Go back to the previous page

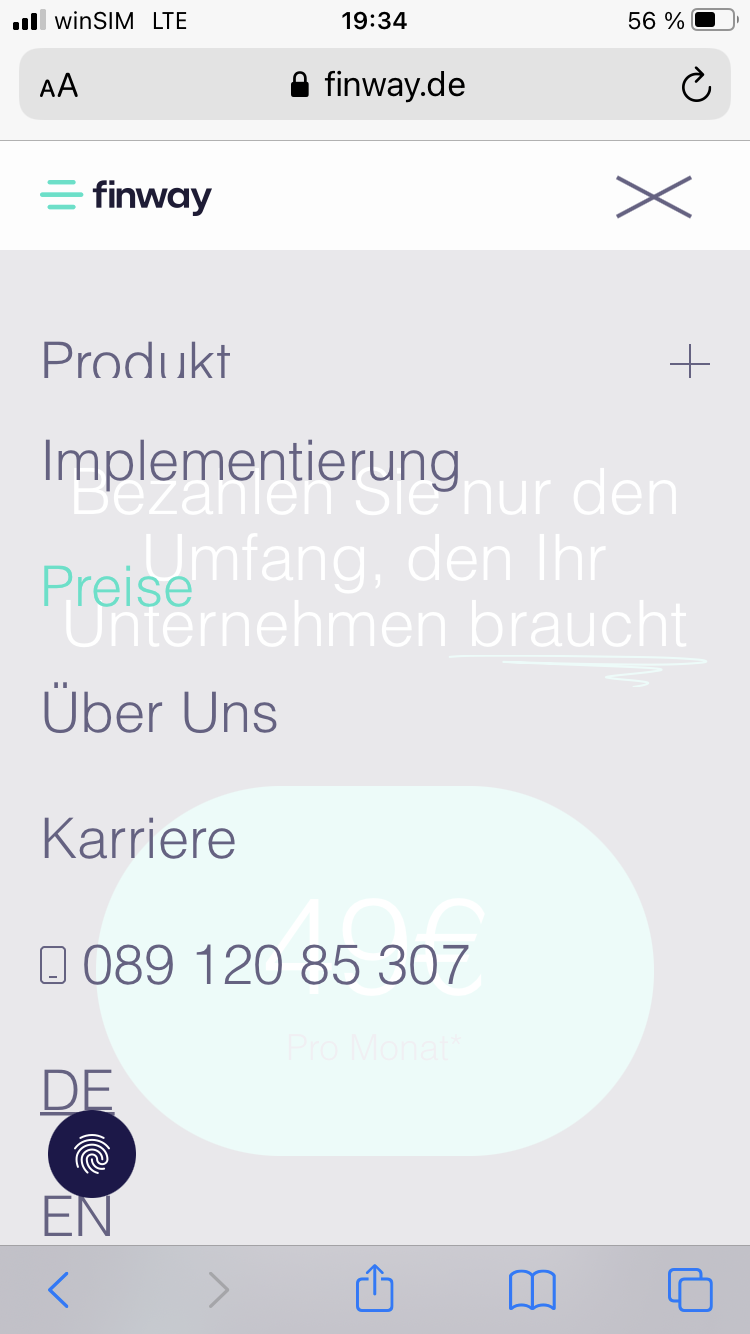pyautogui.click(x=59, y=1290)
